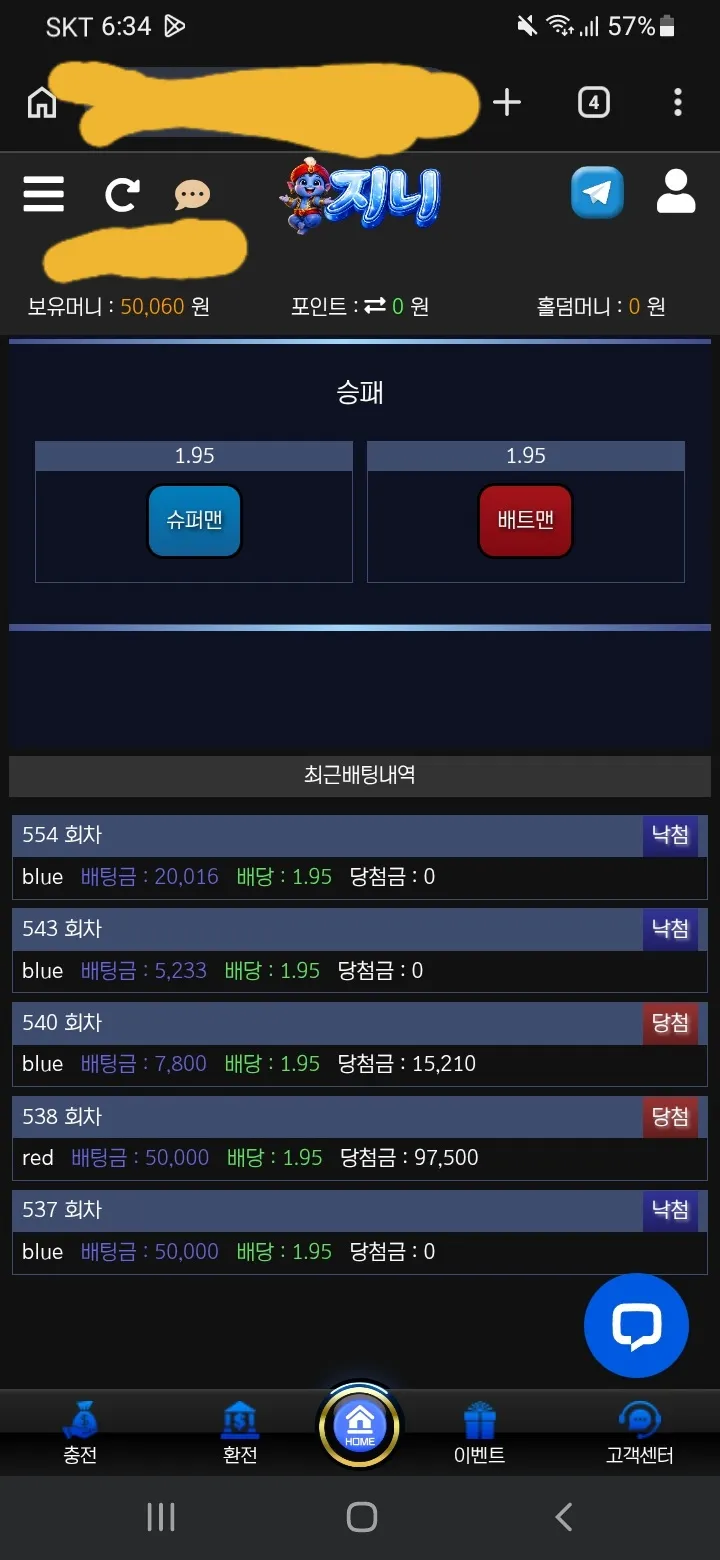Open the live chat floating button
Screen dimensions: 720x1560
pos(636,1326)
